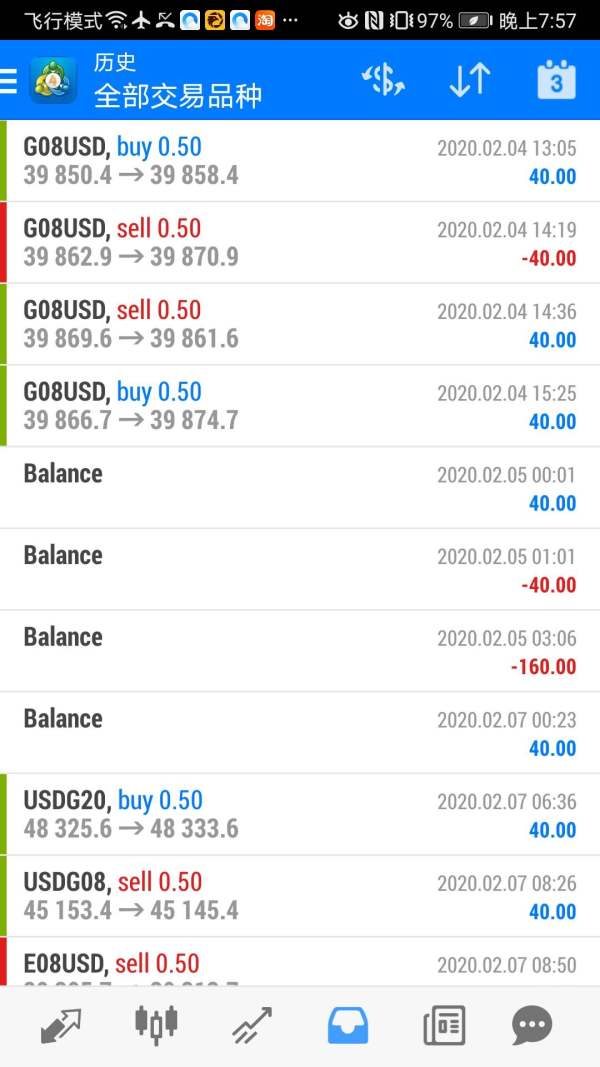
Task: Switch to the Quotes tab
Action: pyautogui.click(x=61, y=1026)
